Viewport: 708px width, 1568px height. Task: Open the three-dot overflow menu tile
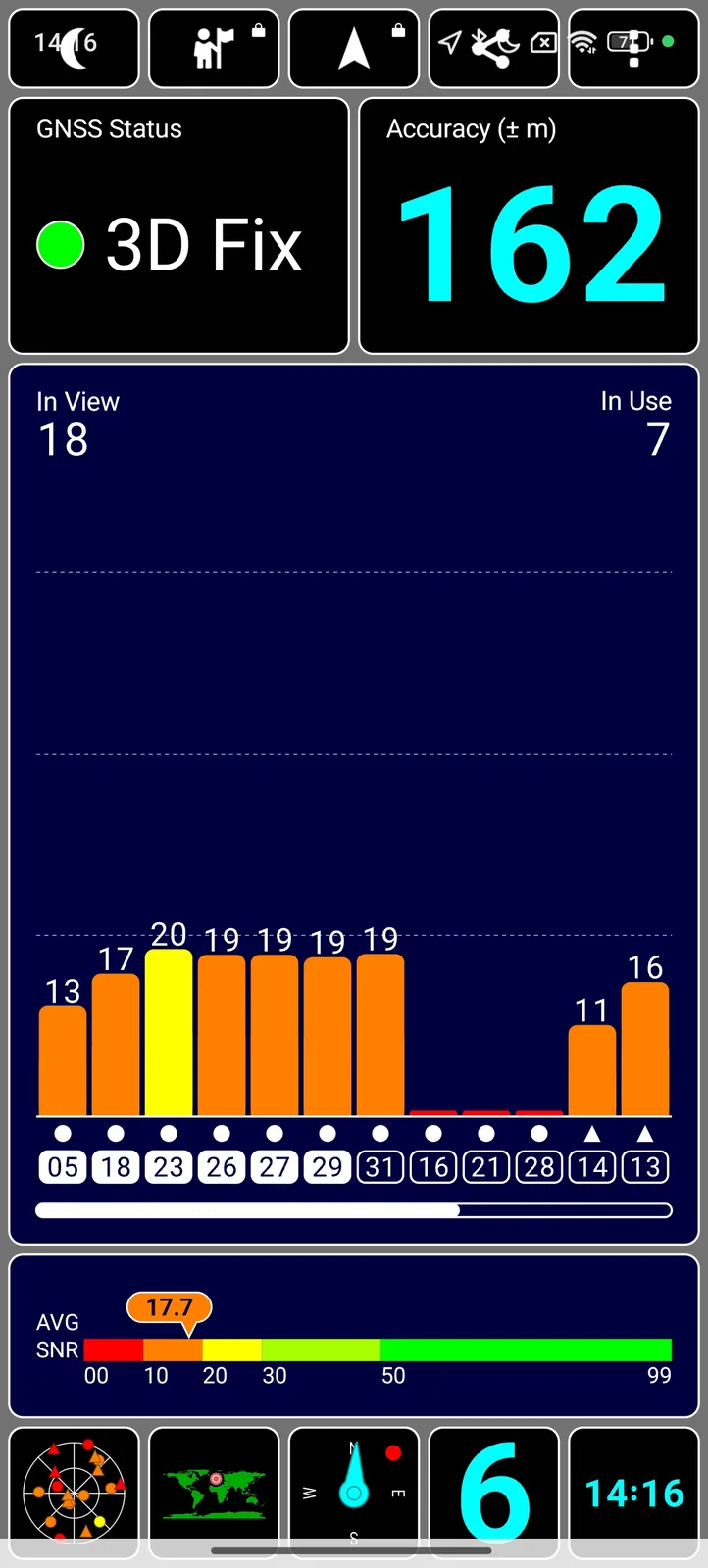633,48
